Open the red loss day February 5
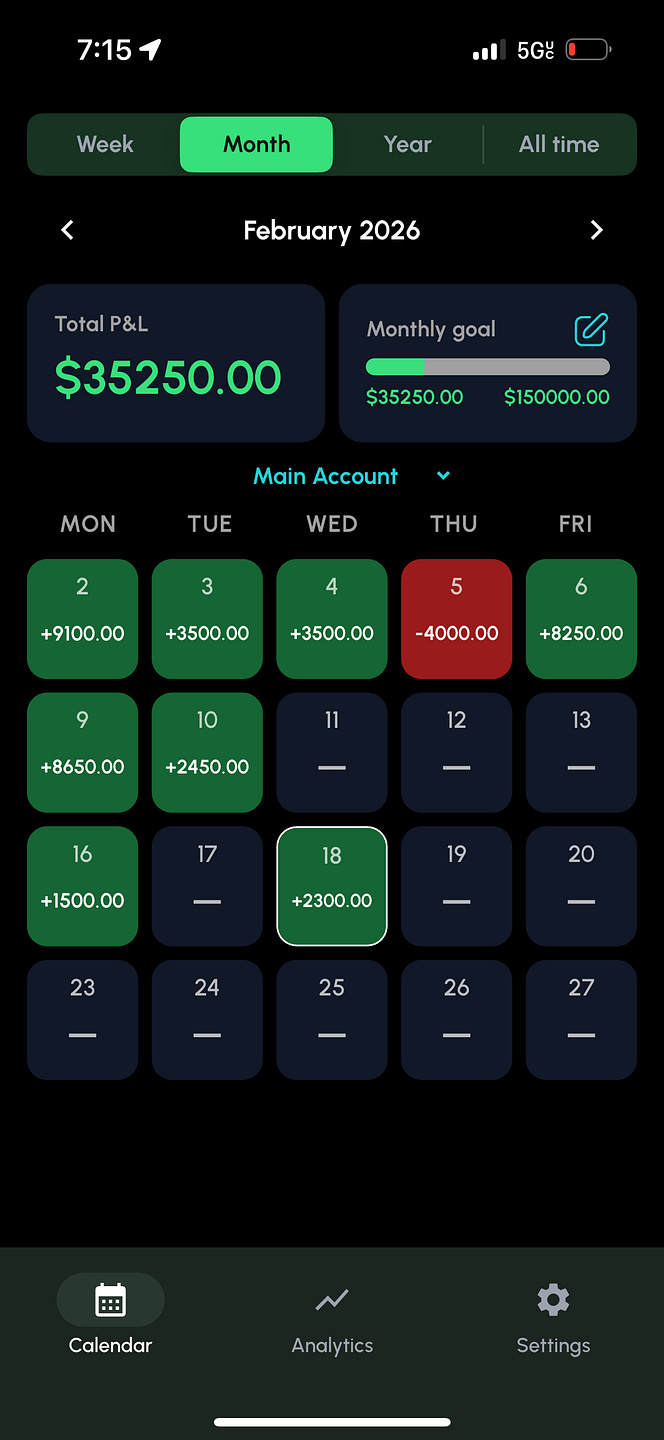Viewport: 664px width, 1440px height. click(456, 619)
